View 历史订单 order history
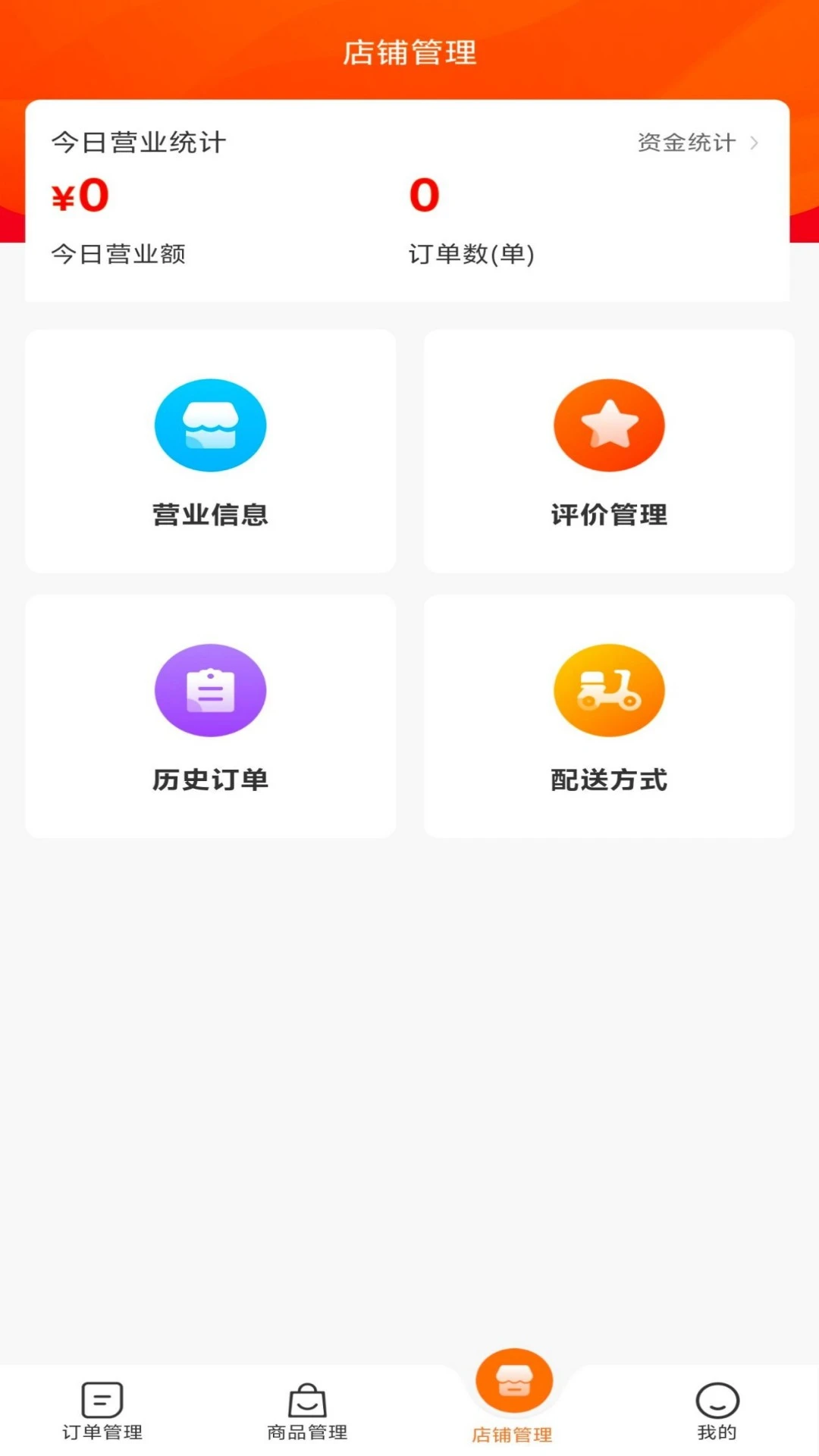 pos(210,716)
